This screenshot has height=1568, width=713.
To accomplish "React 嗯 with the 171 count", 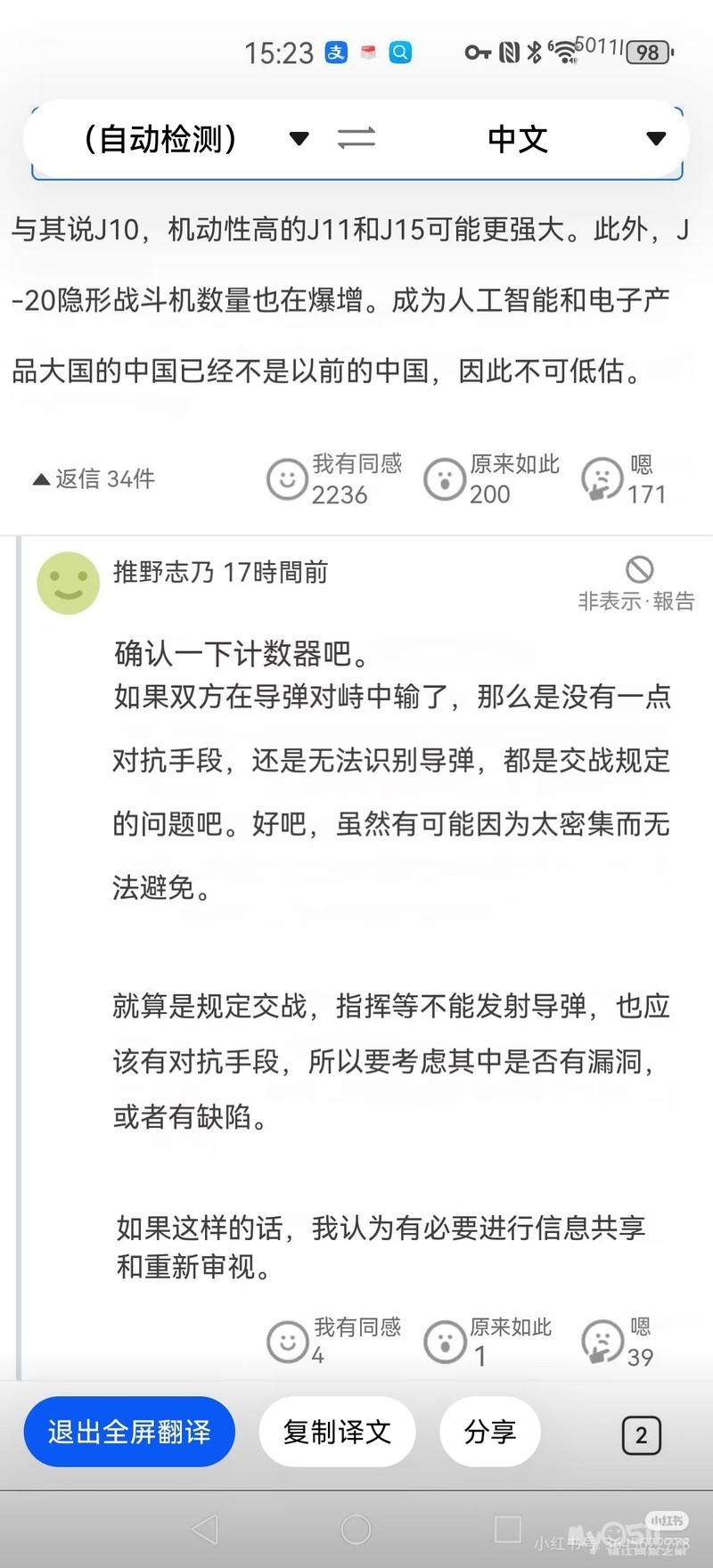I will pyautogui.click(x=624, y=478).
